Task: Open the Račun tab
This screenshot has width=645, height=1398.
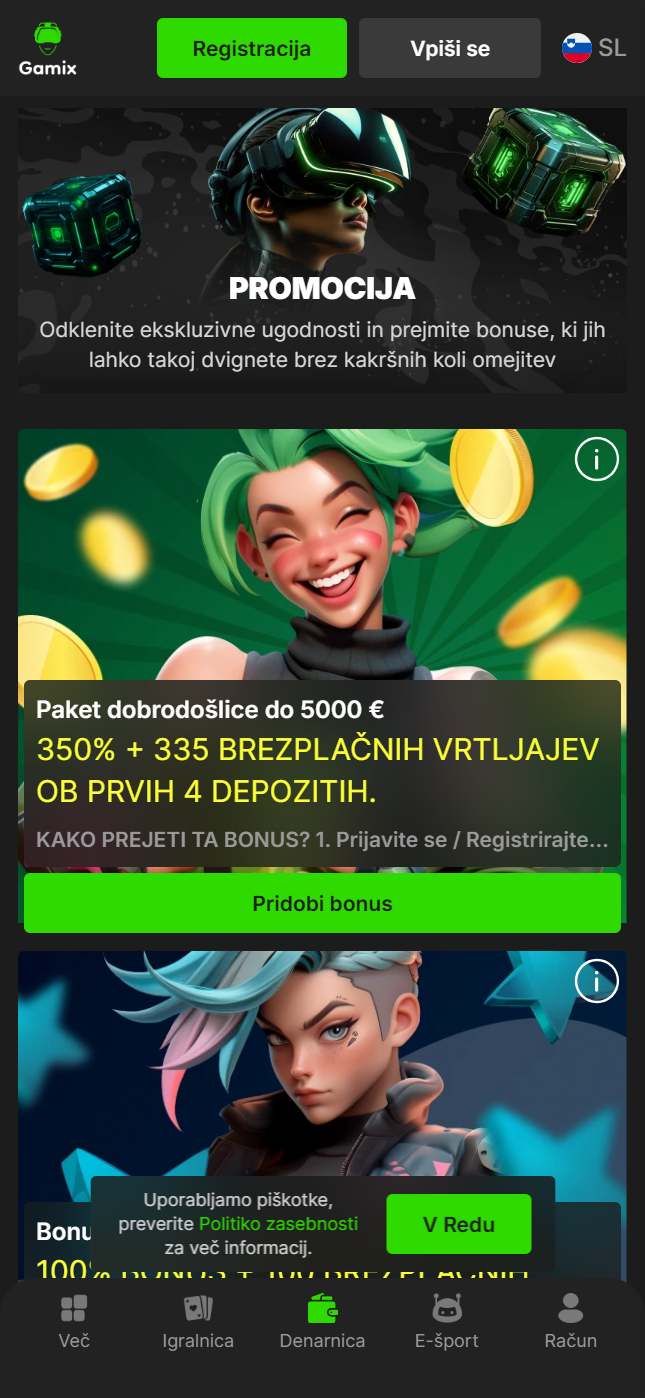Action: click(x=571, y=1322)
